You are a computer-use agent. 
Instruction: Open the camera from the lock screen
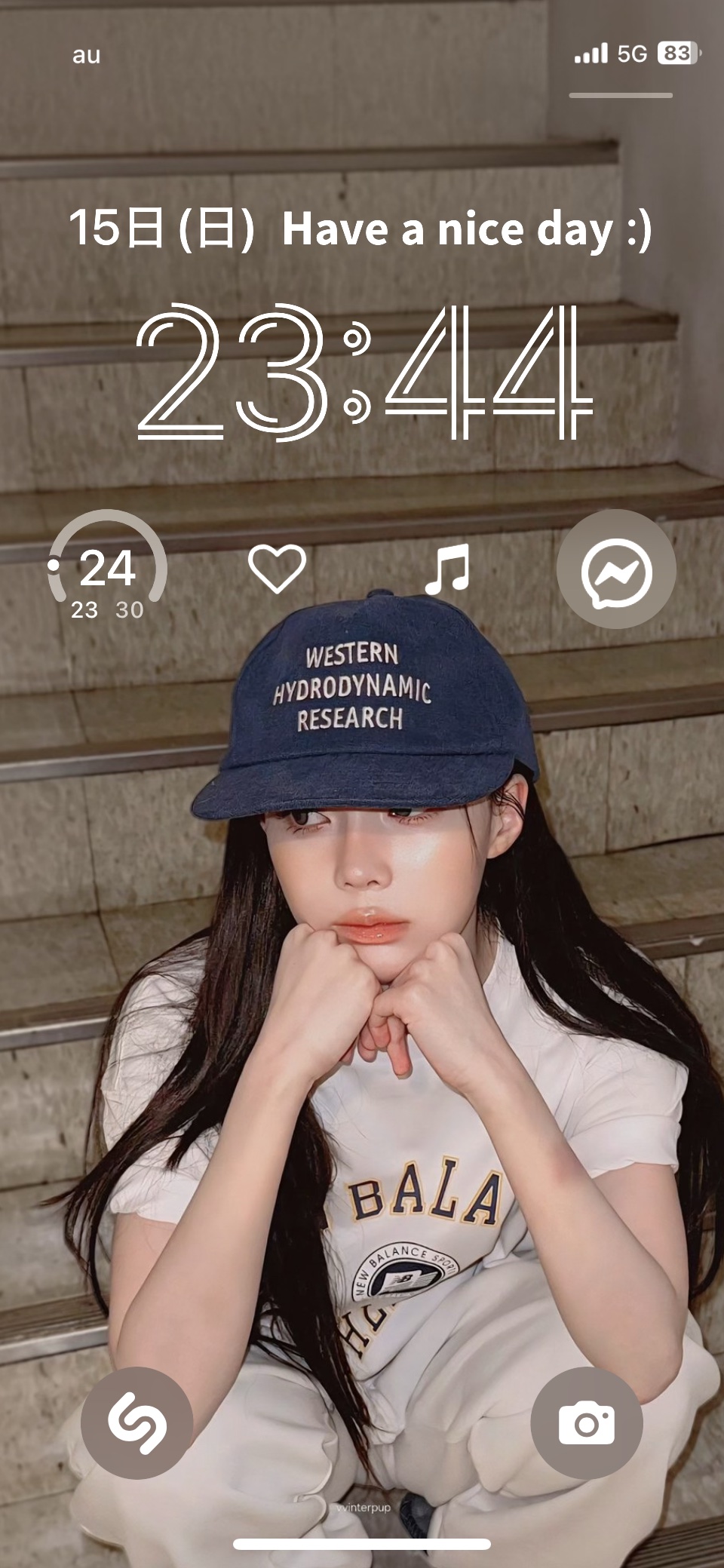587,1422
